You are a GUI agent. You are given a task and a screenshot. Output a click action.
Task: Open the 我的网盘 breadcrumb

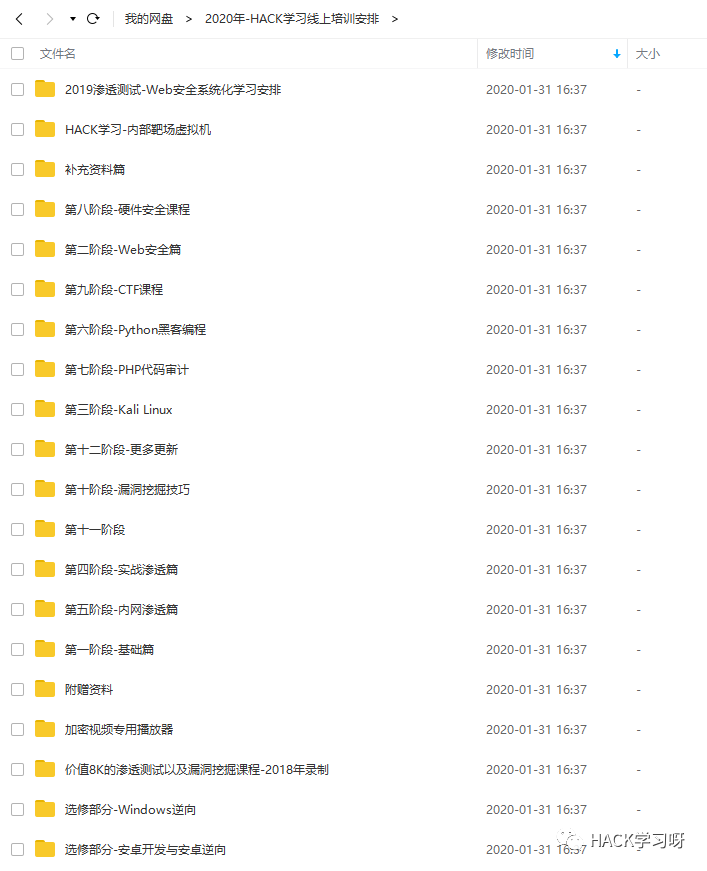(148, 19)
